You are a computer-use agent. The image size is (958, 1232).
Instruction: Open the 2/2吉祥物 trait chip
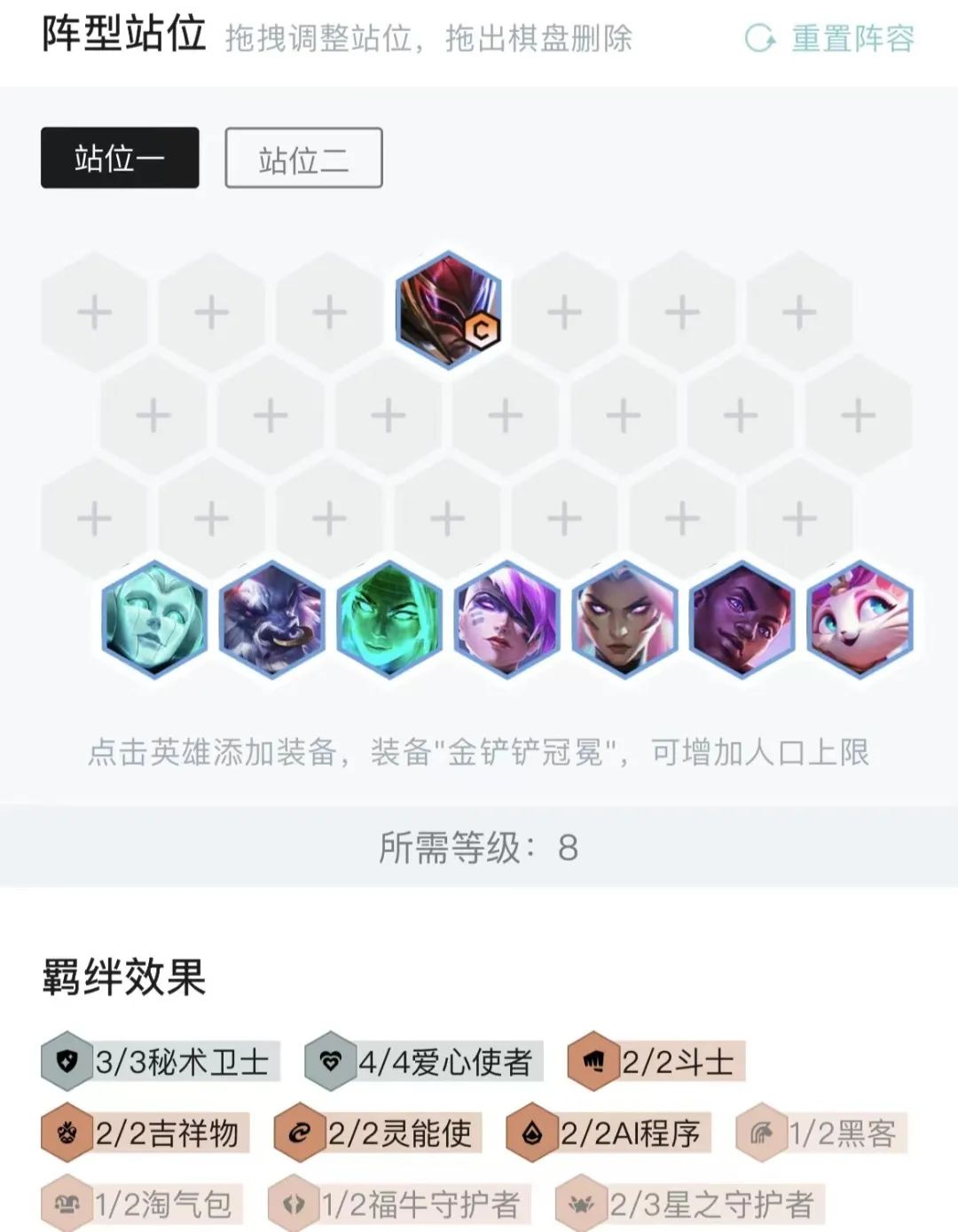coord(145,1133)
